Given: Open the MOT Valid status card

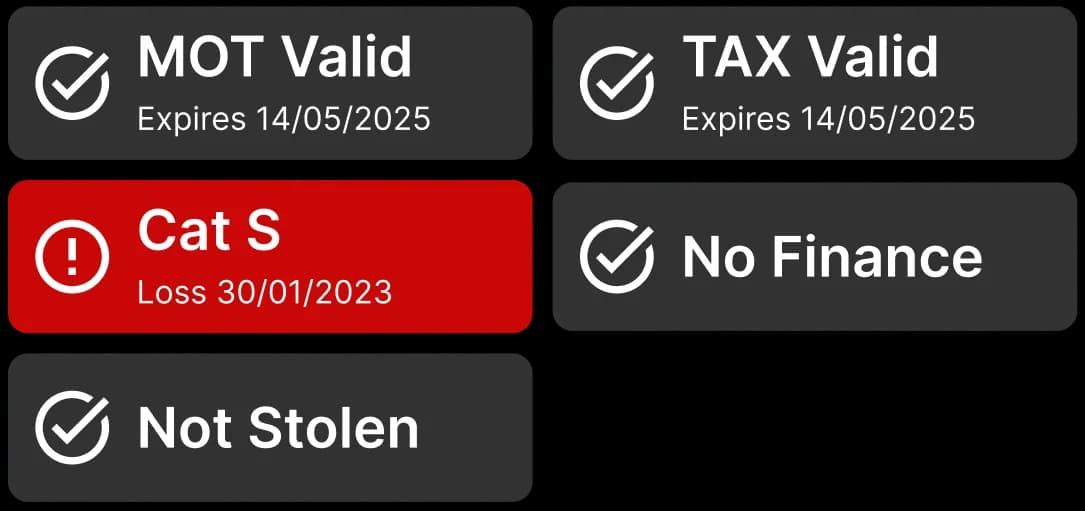Looking at the screenshot, I should click(270, 83).
